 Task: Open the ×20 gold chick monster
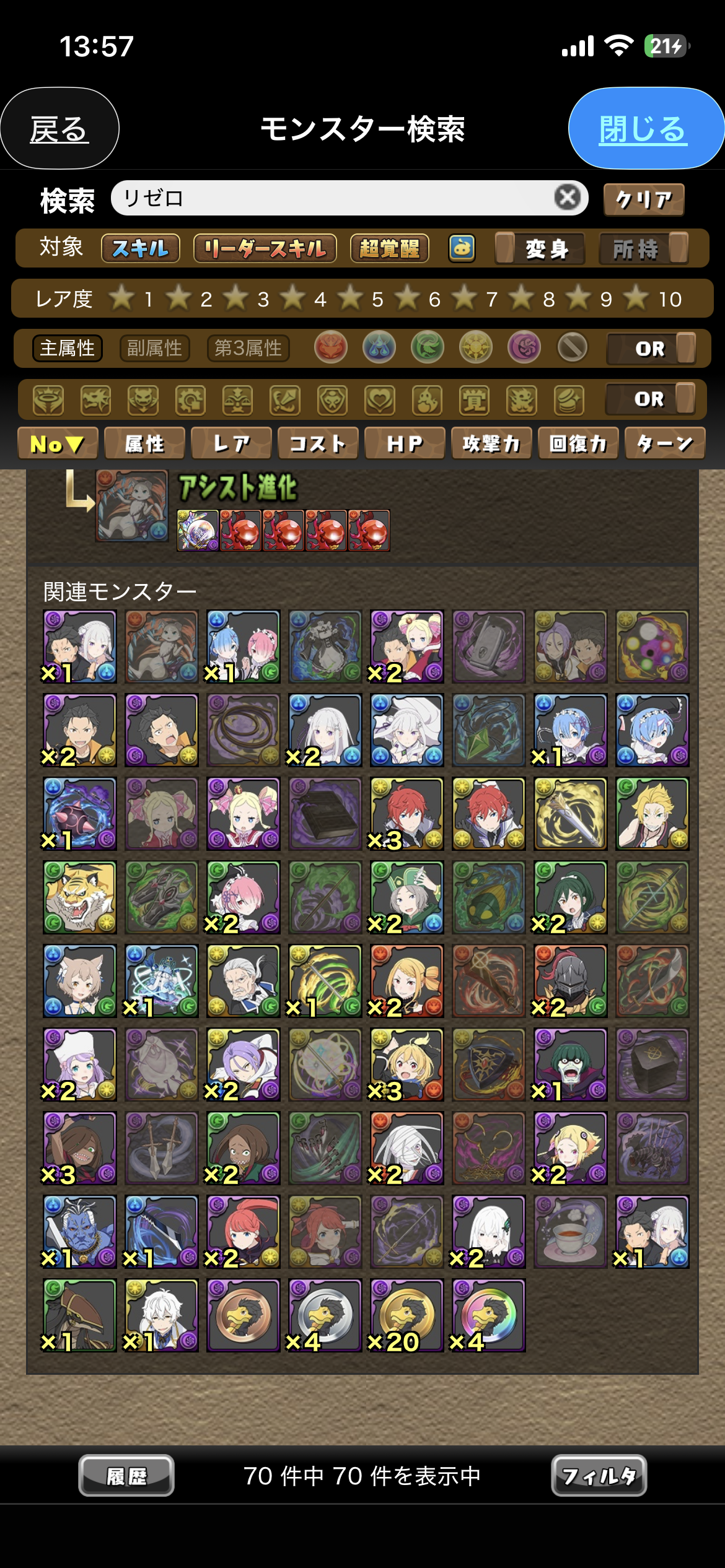[x=406, y=1315]
